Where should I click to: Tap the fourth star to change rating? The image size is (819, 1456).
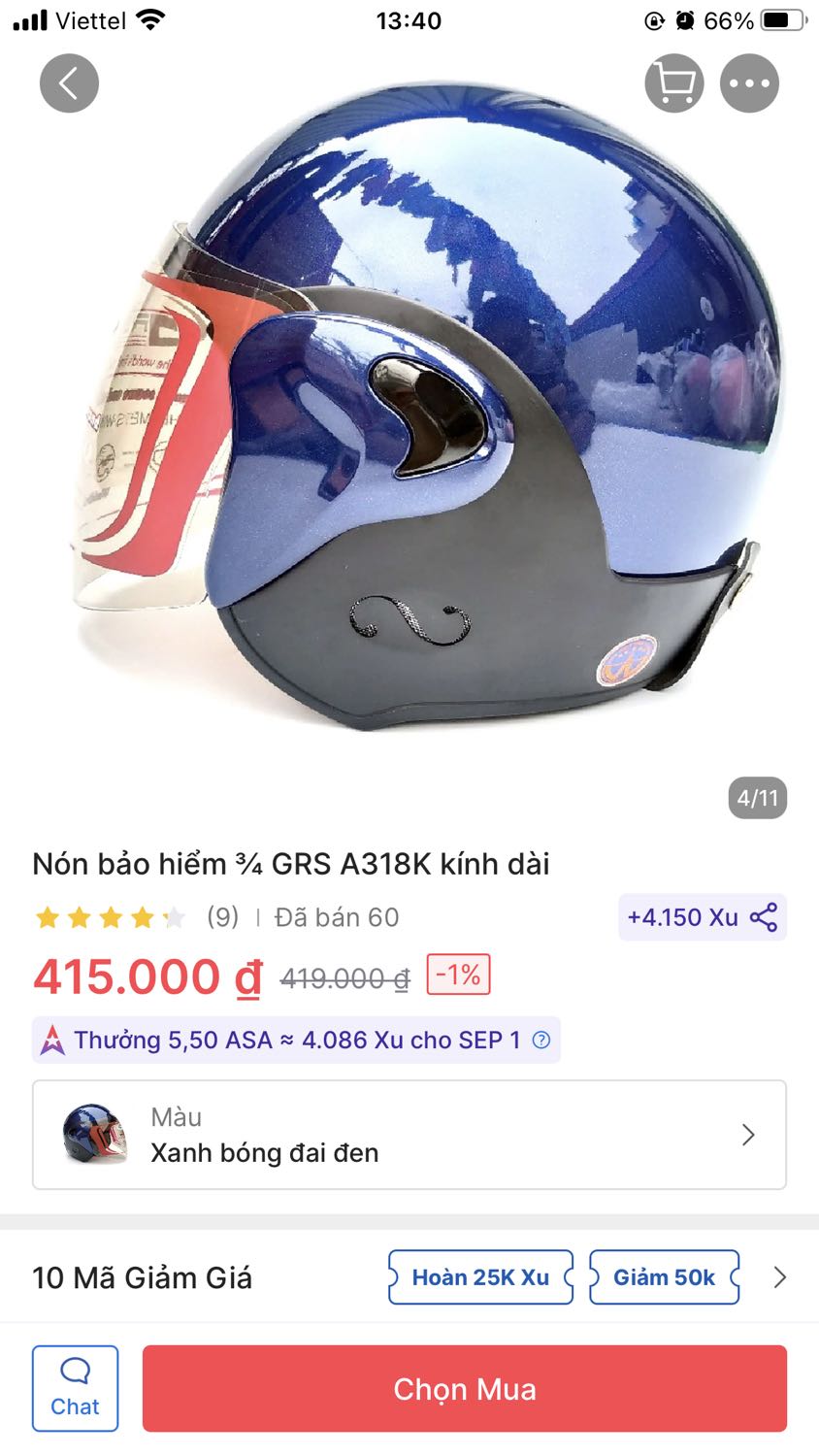point(144,916)
